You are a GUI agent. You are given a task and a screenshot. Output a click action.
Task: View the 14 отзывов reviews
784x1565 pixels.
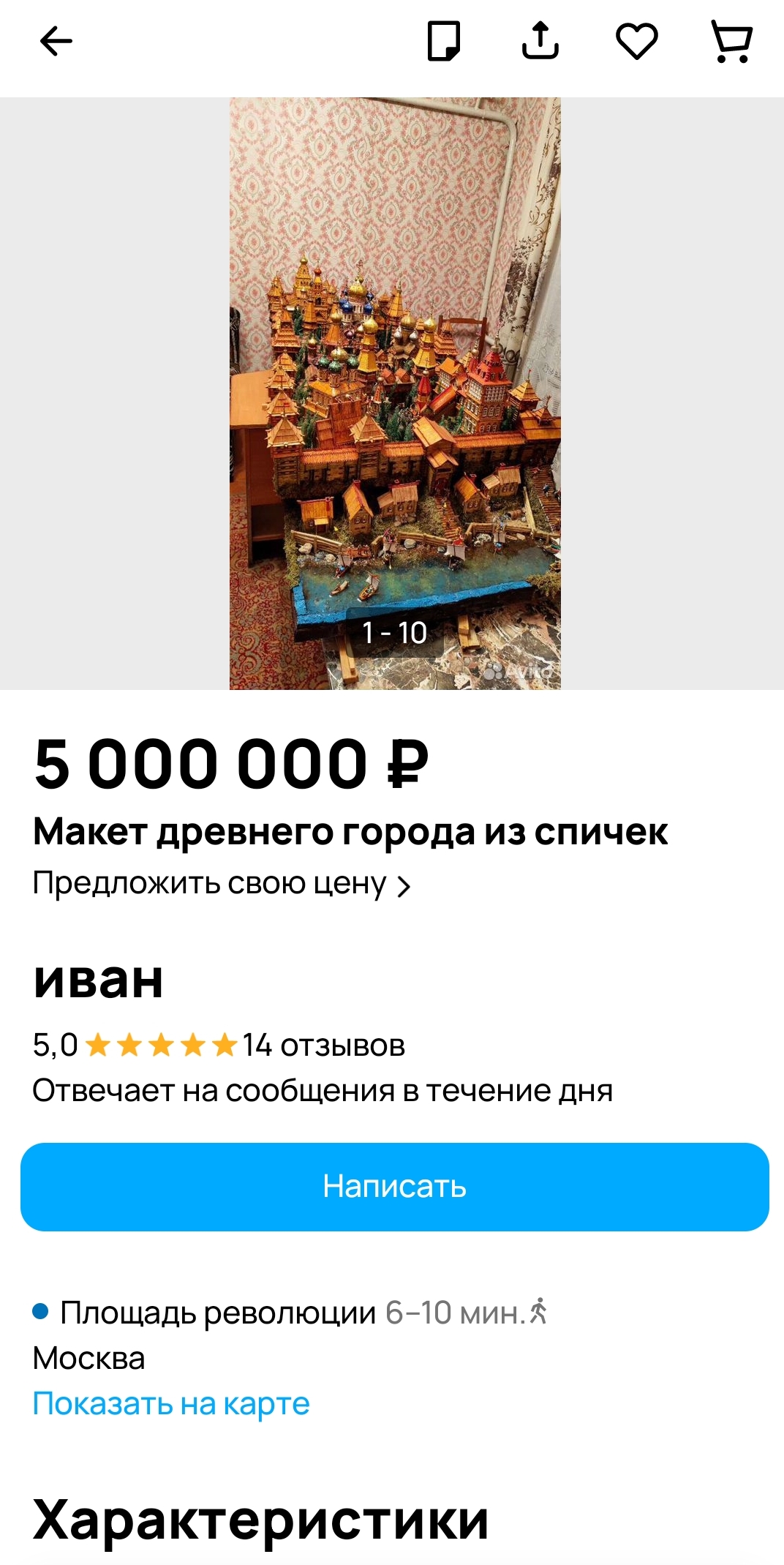[x=324, y=1045]
